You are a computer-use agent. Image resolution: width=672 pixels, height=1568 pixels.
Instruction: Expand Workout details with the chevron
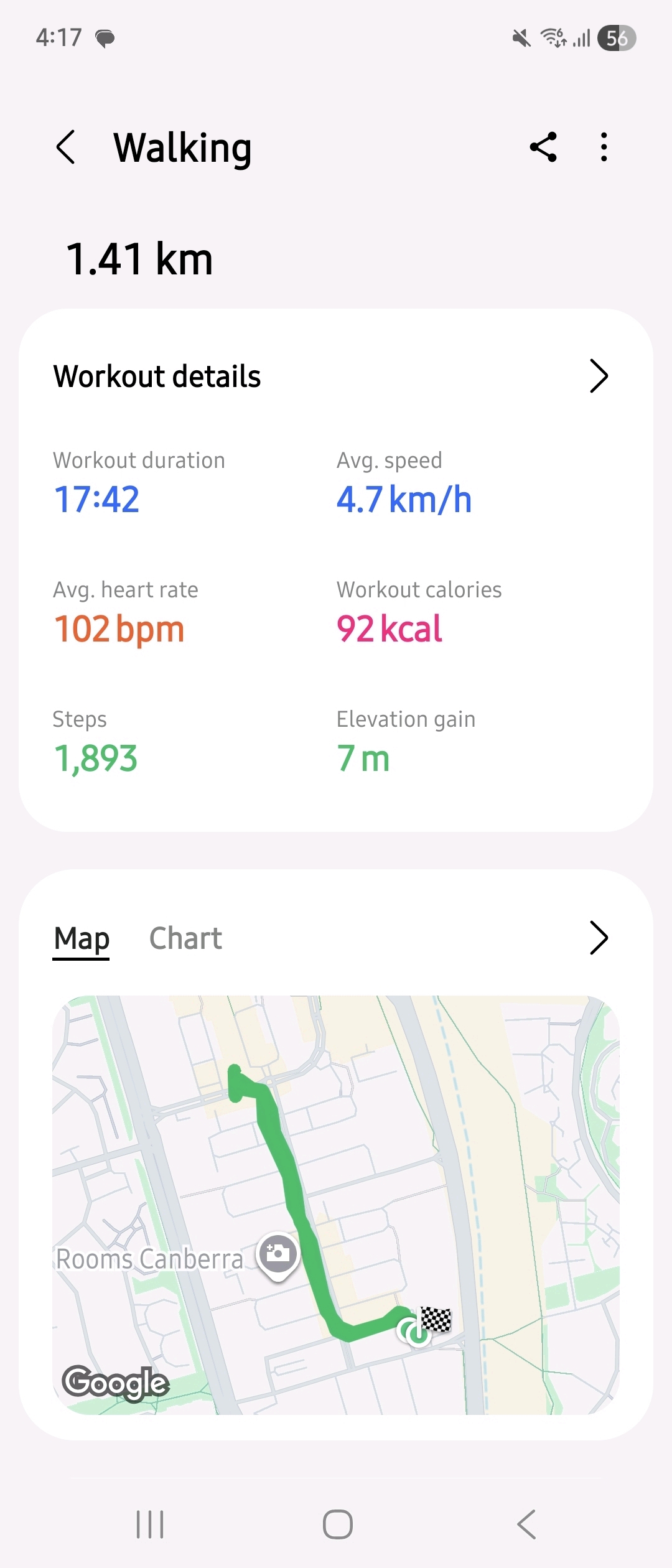coord(598,376)
